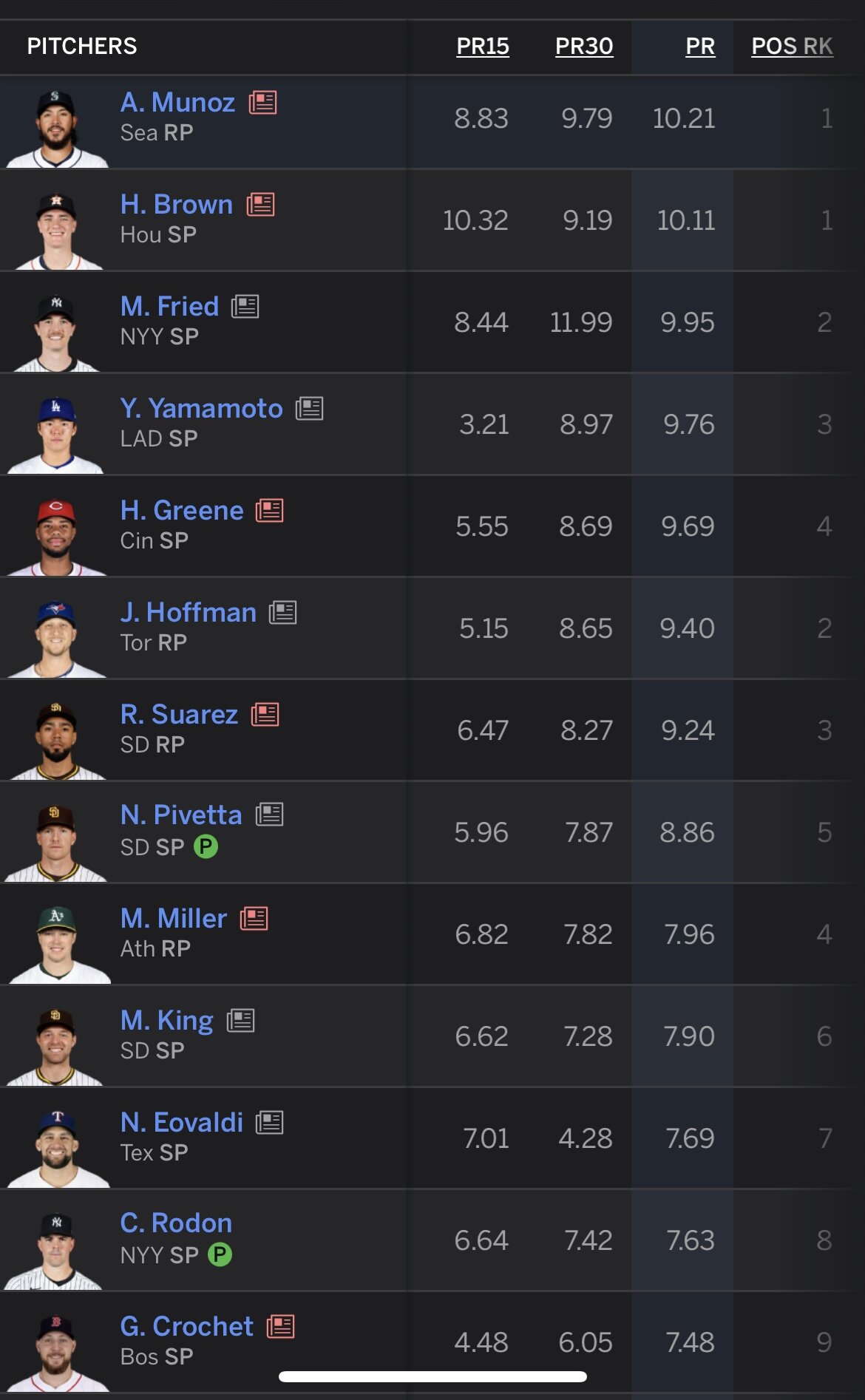Sort pitchers by PR30 column
Screen dimensions: 865x1400
point(584,47)
